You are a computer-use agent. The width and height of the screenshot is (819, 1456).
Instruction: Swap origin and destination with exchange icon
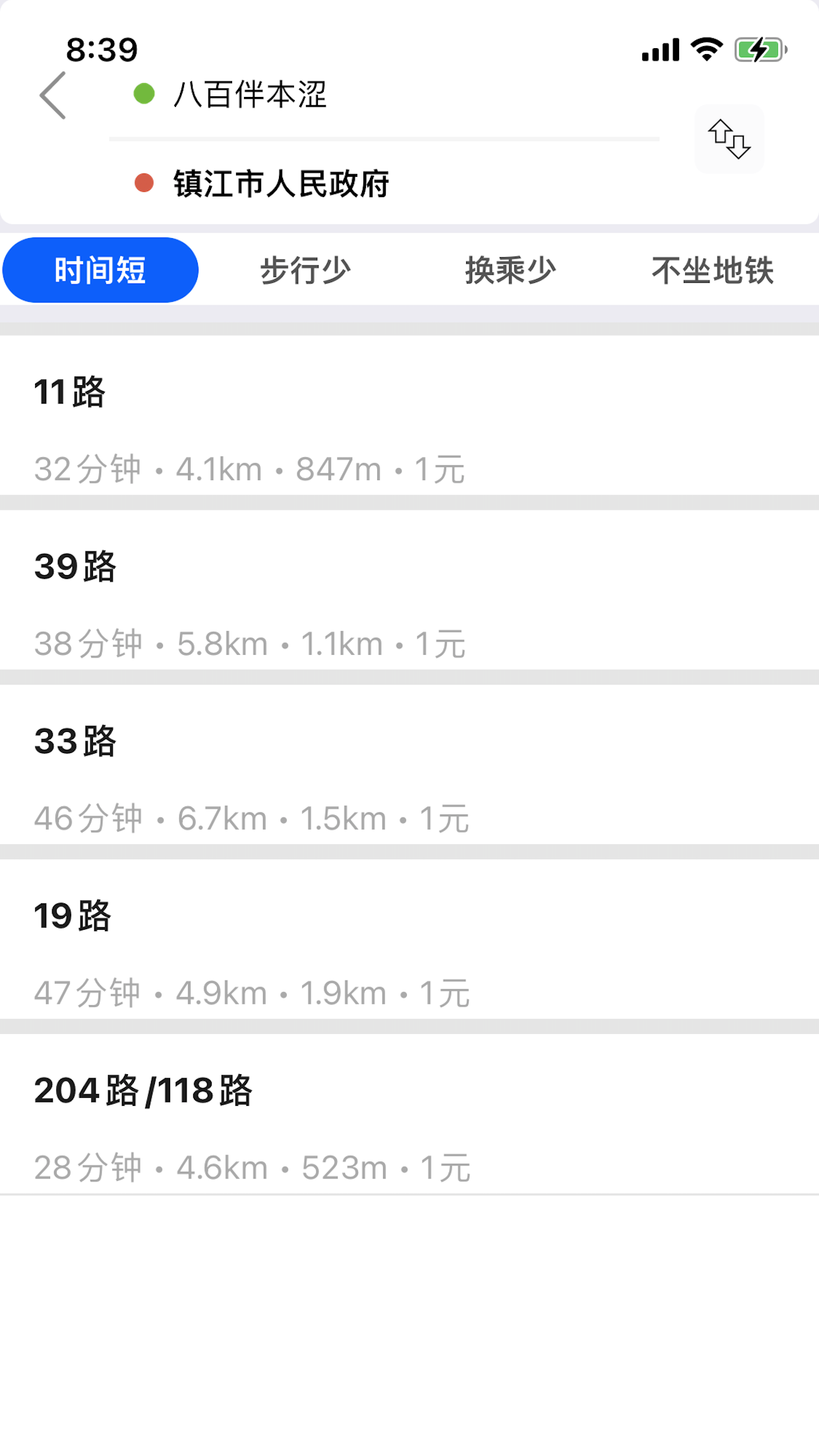click(x=728, y=139)
